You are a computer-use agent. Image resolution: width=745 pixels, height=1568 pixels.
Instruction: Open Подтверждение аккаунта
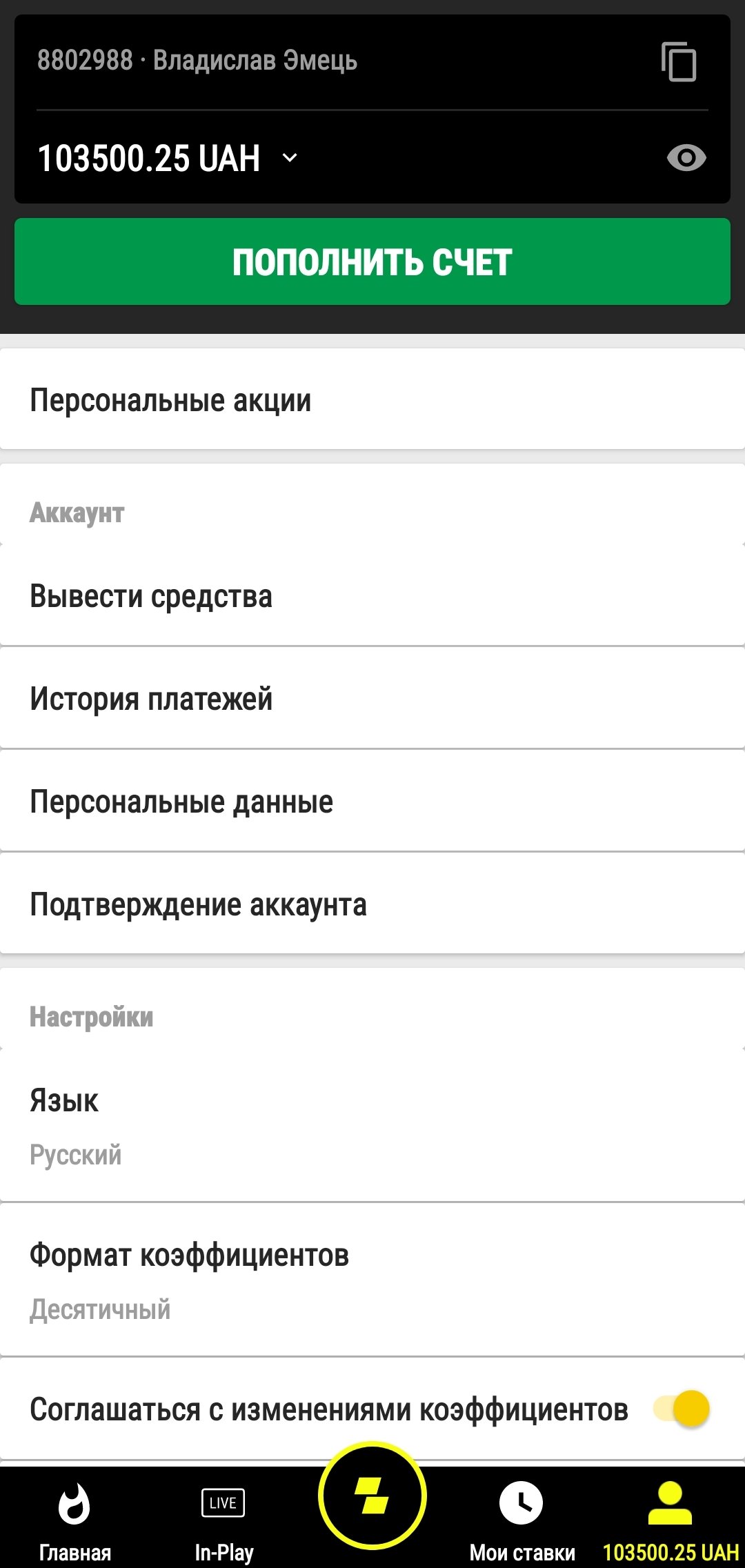tap(372, 904)
